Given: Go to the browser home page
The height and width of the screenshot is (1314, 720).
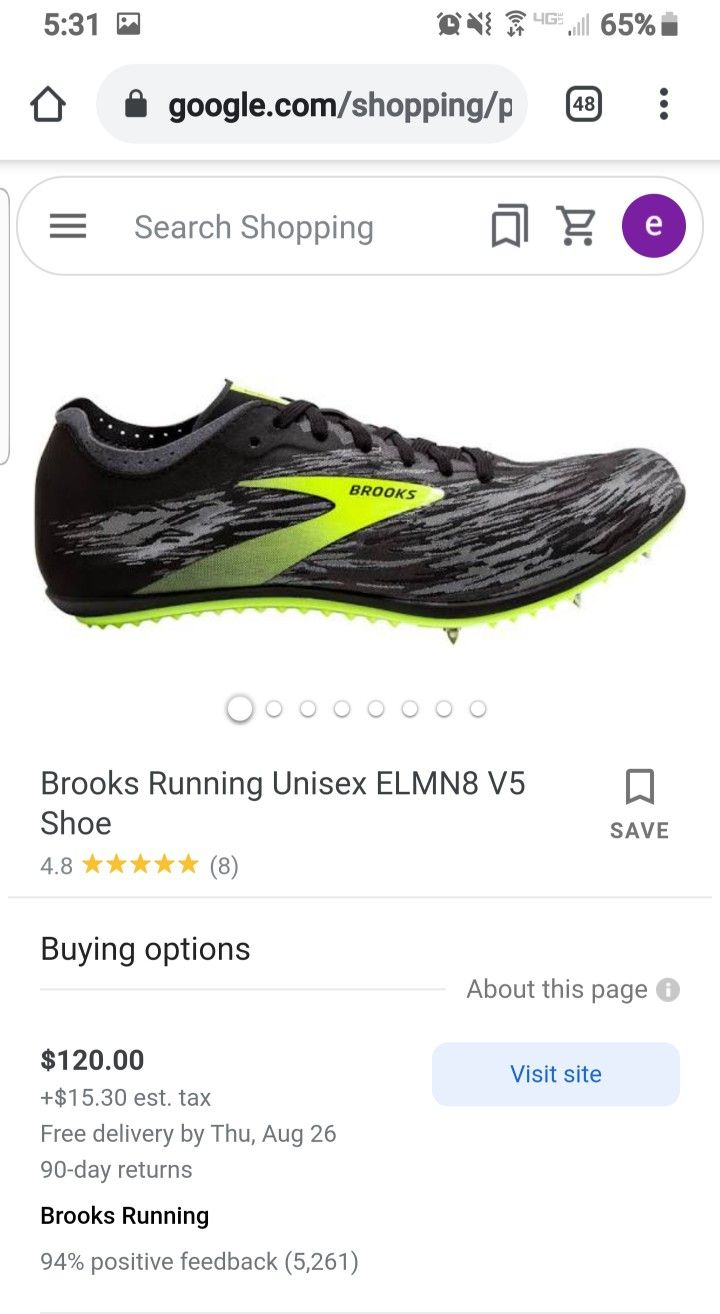Looking at the screenshot, I should [48, 105].
